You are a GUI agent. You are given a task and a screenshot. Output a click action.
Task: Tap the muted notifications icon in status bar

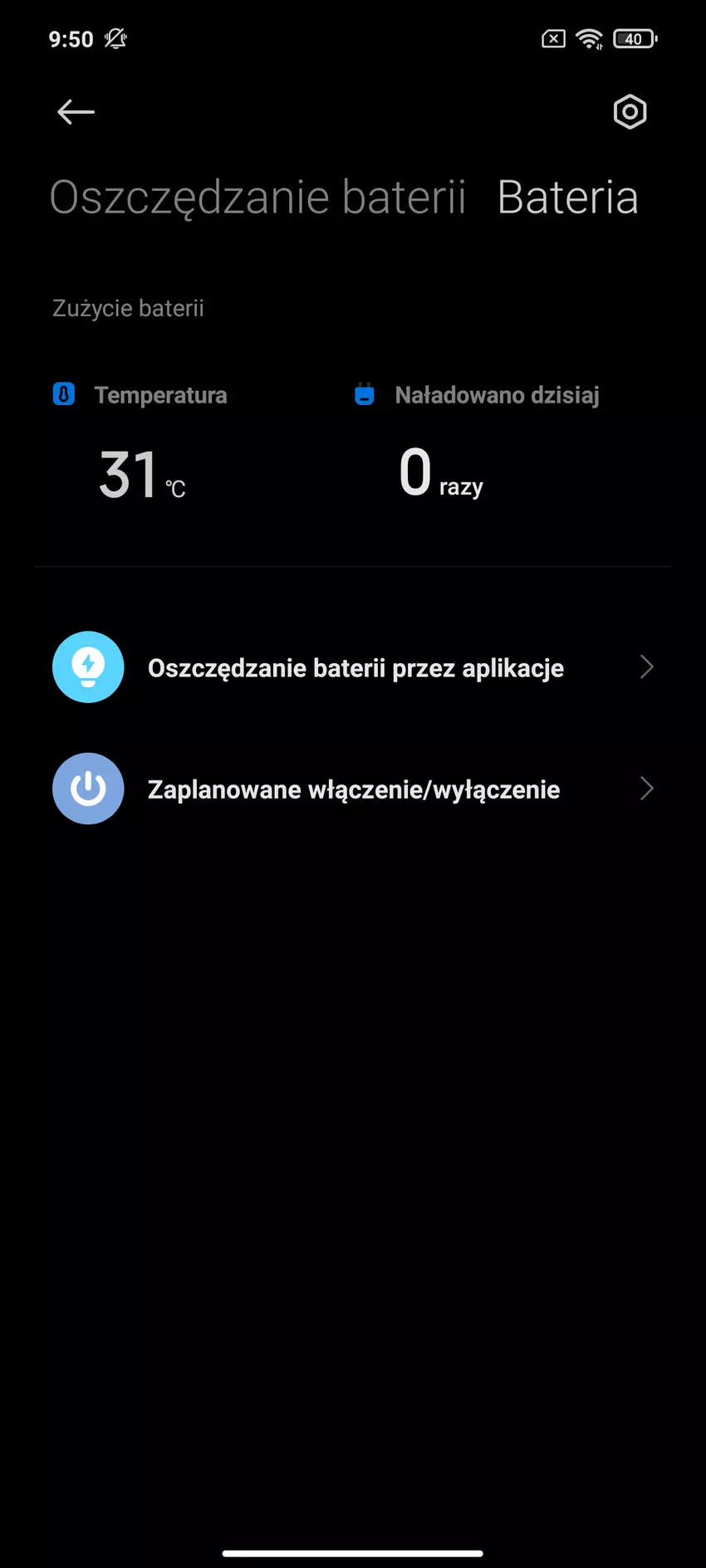pos(116,39)
